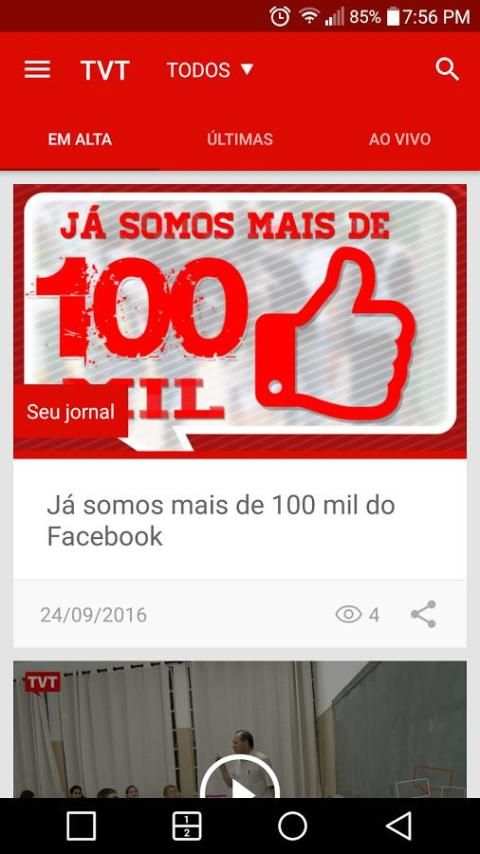Open the hamburger navigation drawer
The image size is (480, 854).
(x=37, y=70)
